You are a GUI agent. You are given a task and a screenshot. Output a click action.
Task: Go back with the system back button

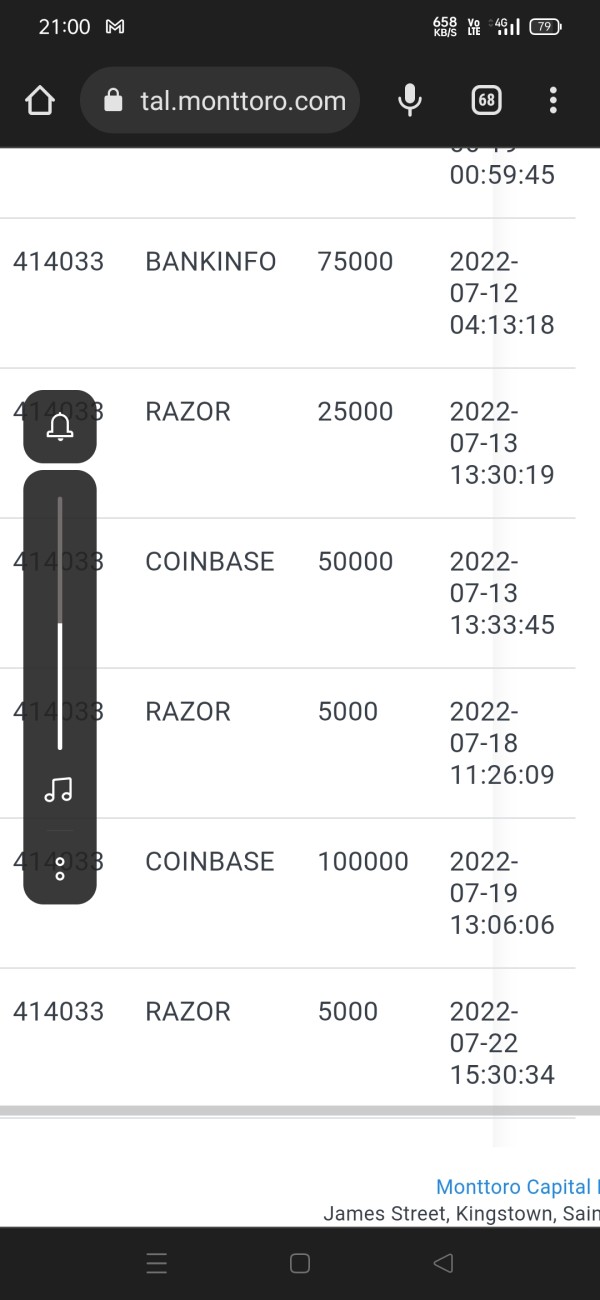click(443, 1263)
